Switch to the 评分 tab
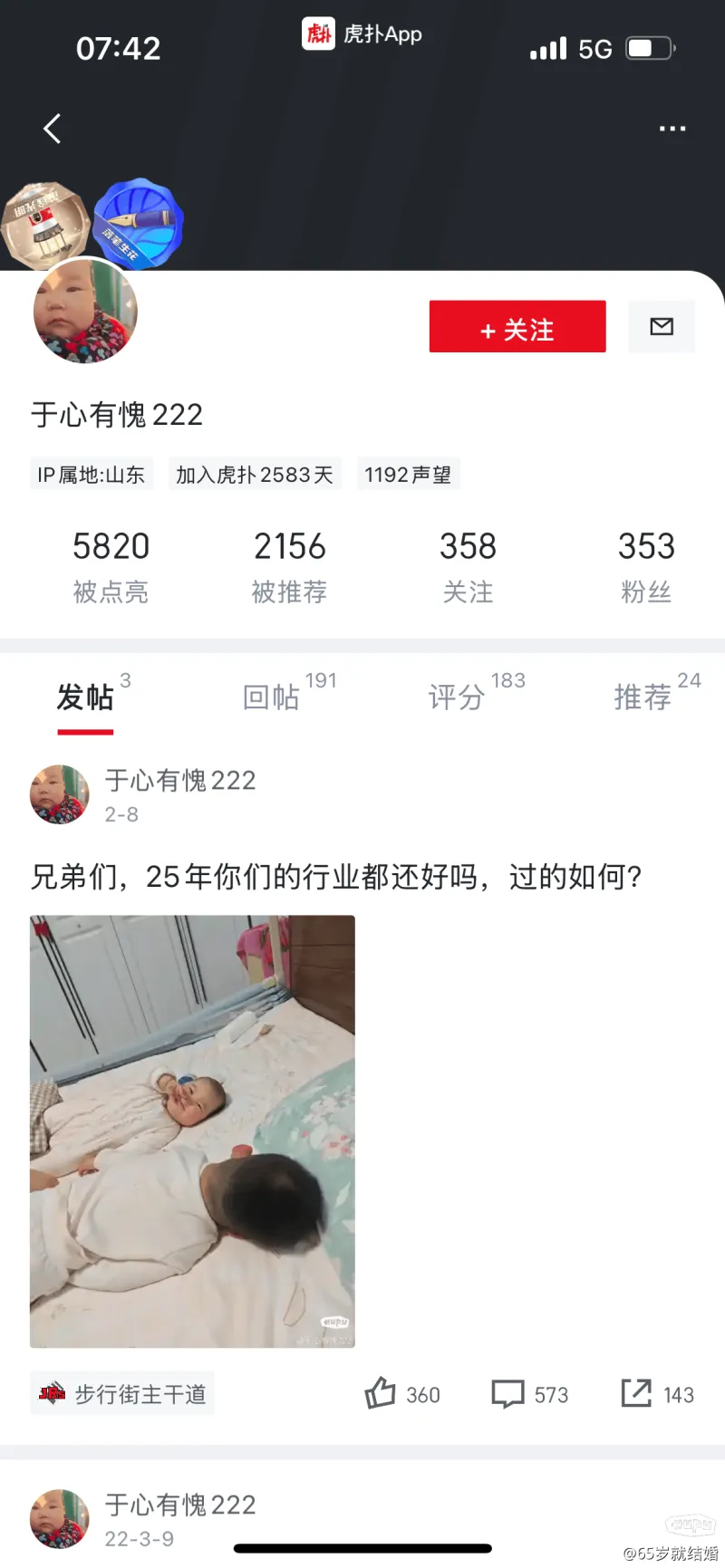This screenshot has height=1568, width=725. click(x=458, y=697)
